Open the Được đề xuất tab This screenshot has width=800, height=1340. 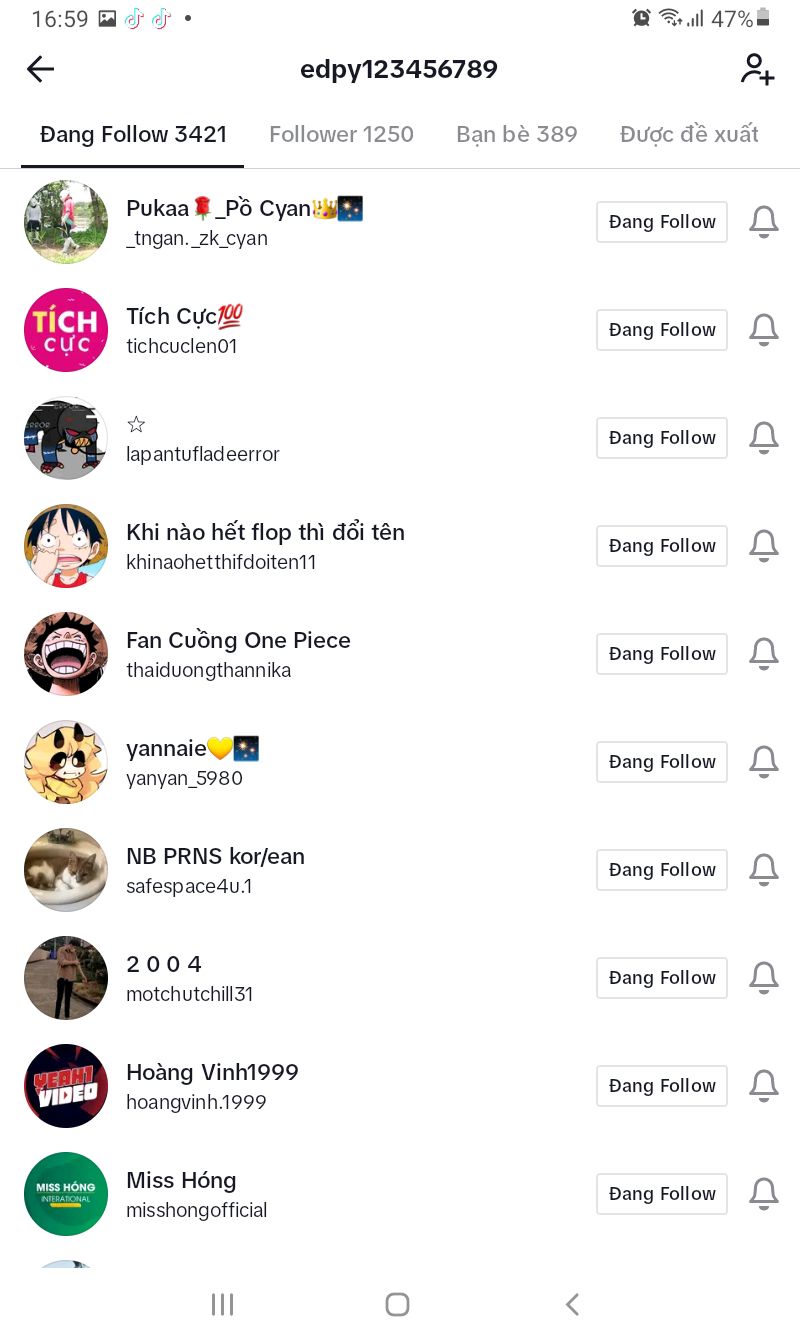coord(689,134)
